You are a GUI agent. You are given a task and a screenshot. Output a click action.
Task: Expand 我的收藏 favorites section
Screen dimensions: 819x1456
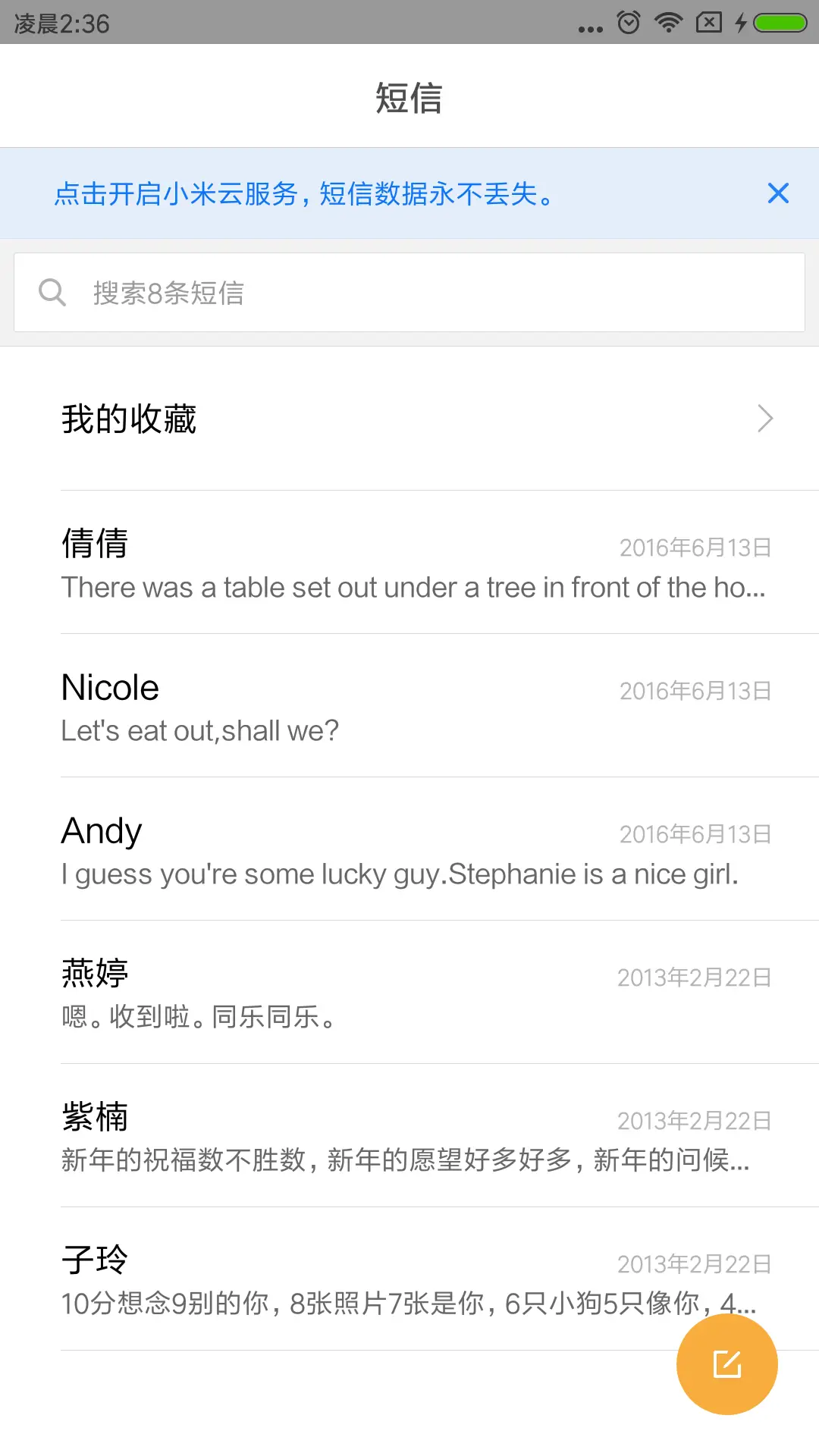pyautogui.click(x=409, y=418)
